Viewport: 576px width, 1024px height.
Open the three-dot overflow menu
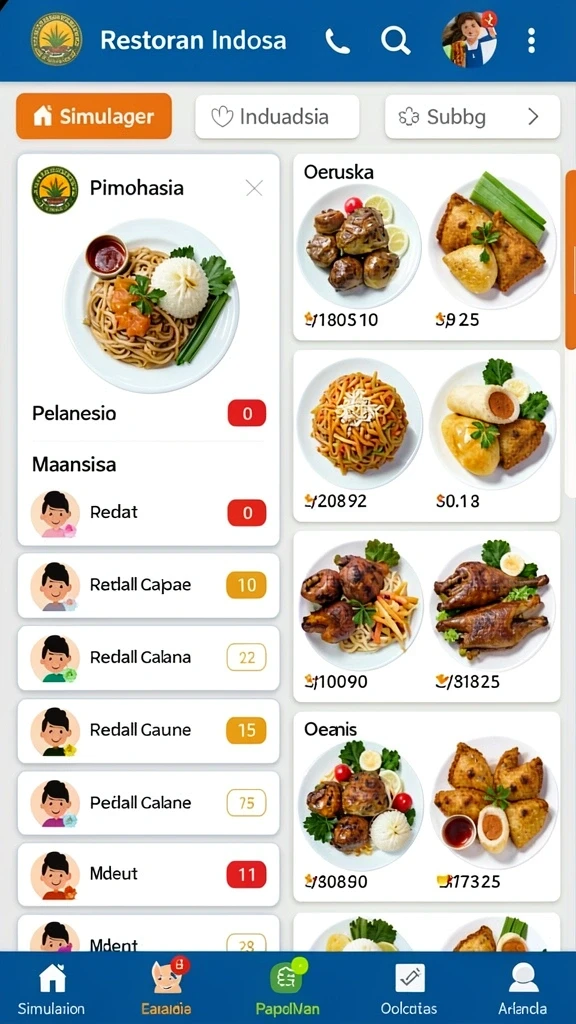pyautogui.click(x=532, y=40)
